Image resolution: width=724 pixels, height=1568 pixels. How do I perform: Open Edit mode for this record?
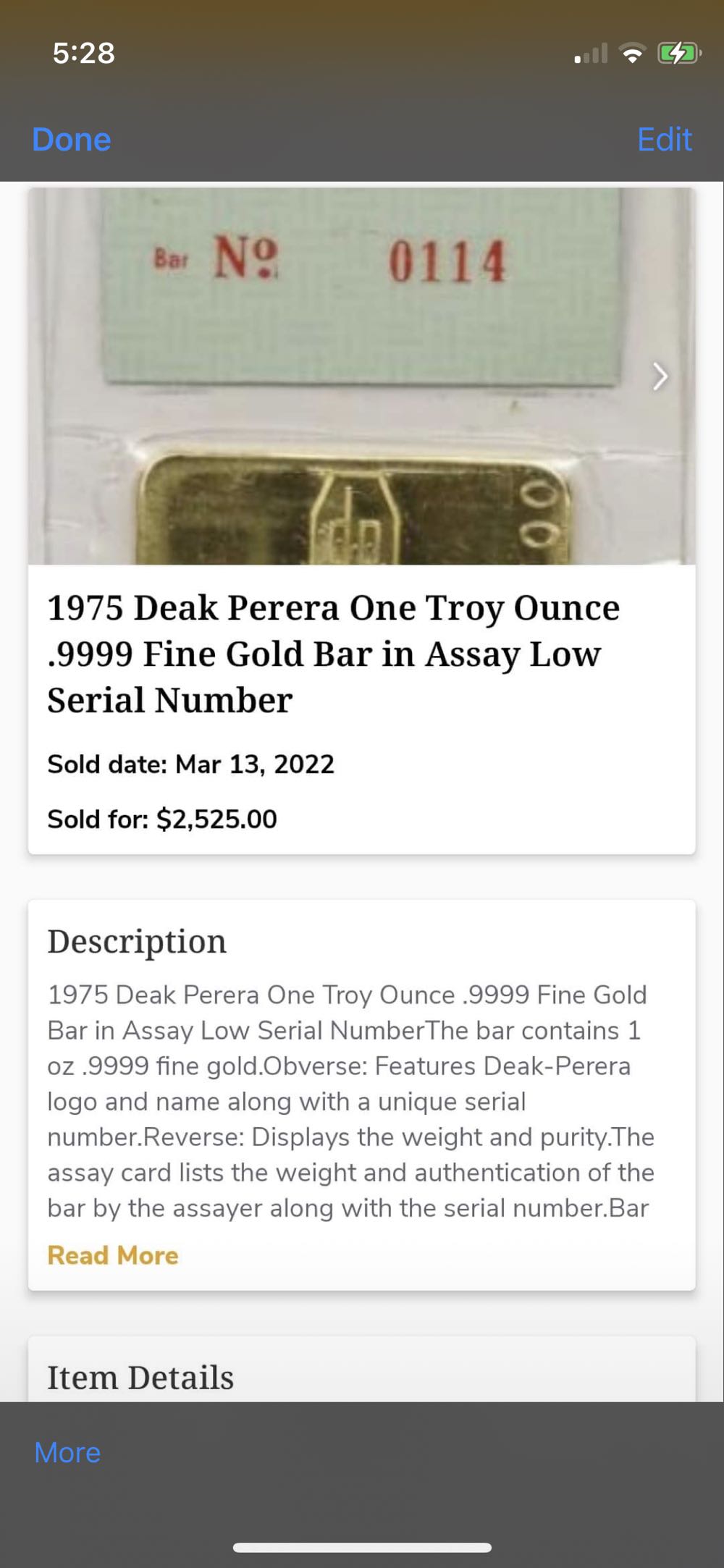pos(663,139)
